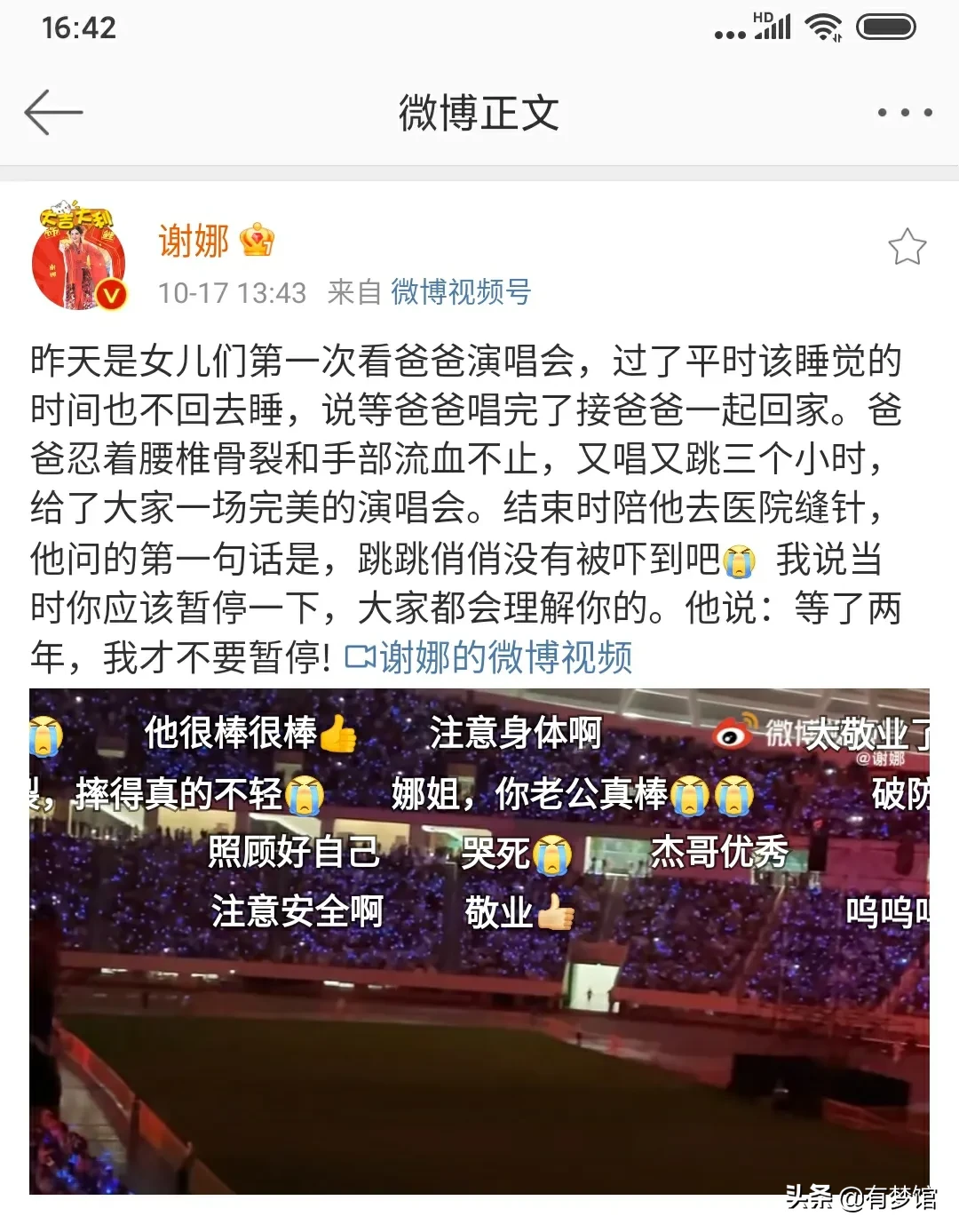This screenshot has width=959, height=1232.
Task: Tap the username 谢娜 to view profile
Action: (192, 238)
